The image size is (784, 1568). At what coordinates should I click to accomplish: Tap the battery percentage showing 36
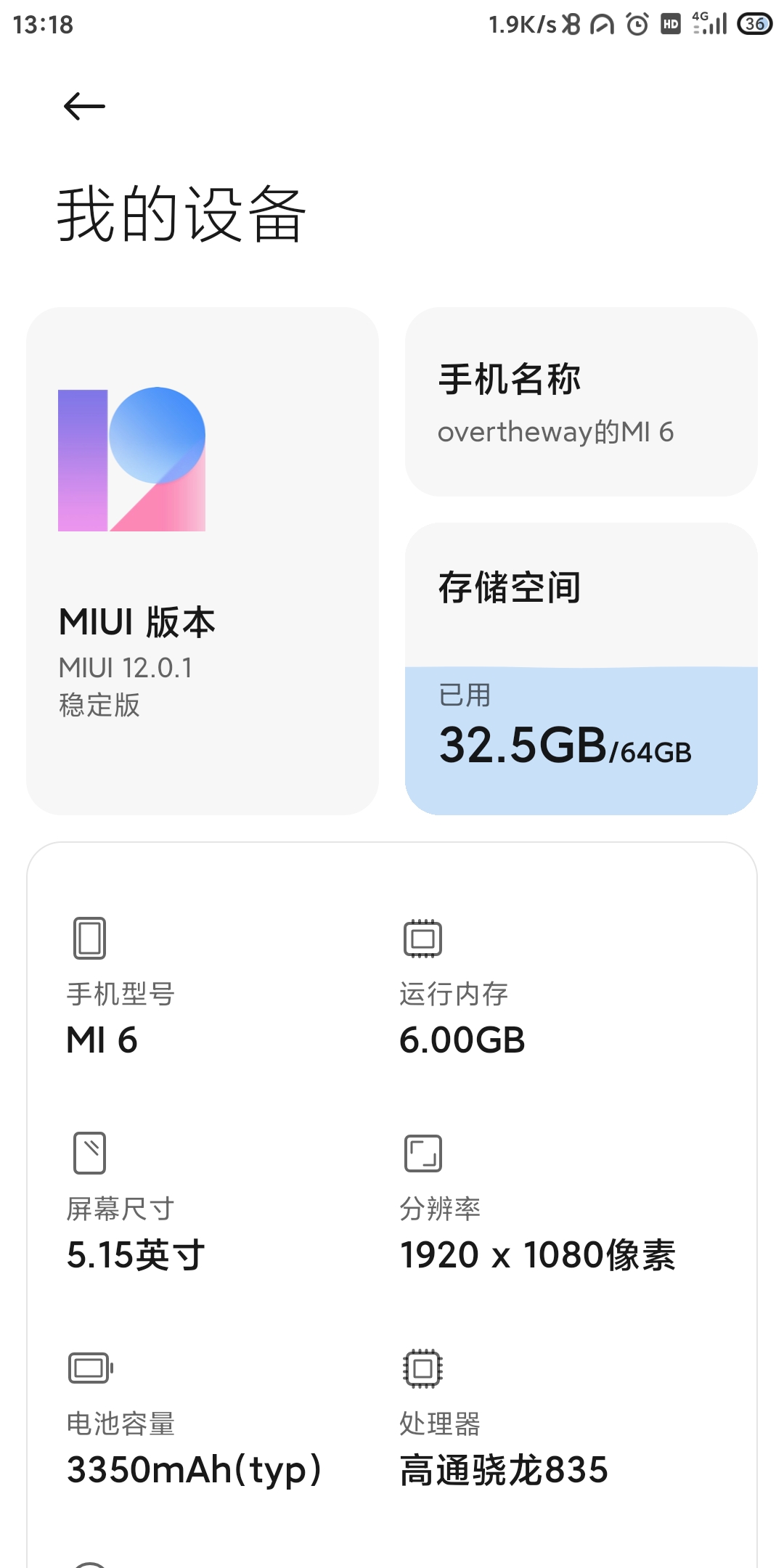755,23
